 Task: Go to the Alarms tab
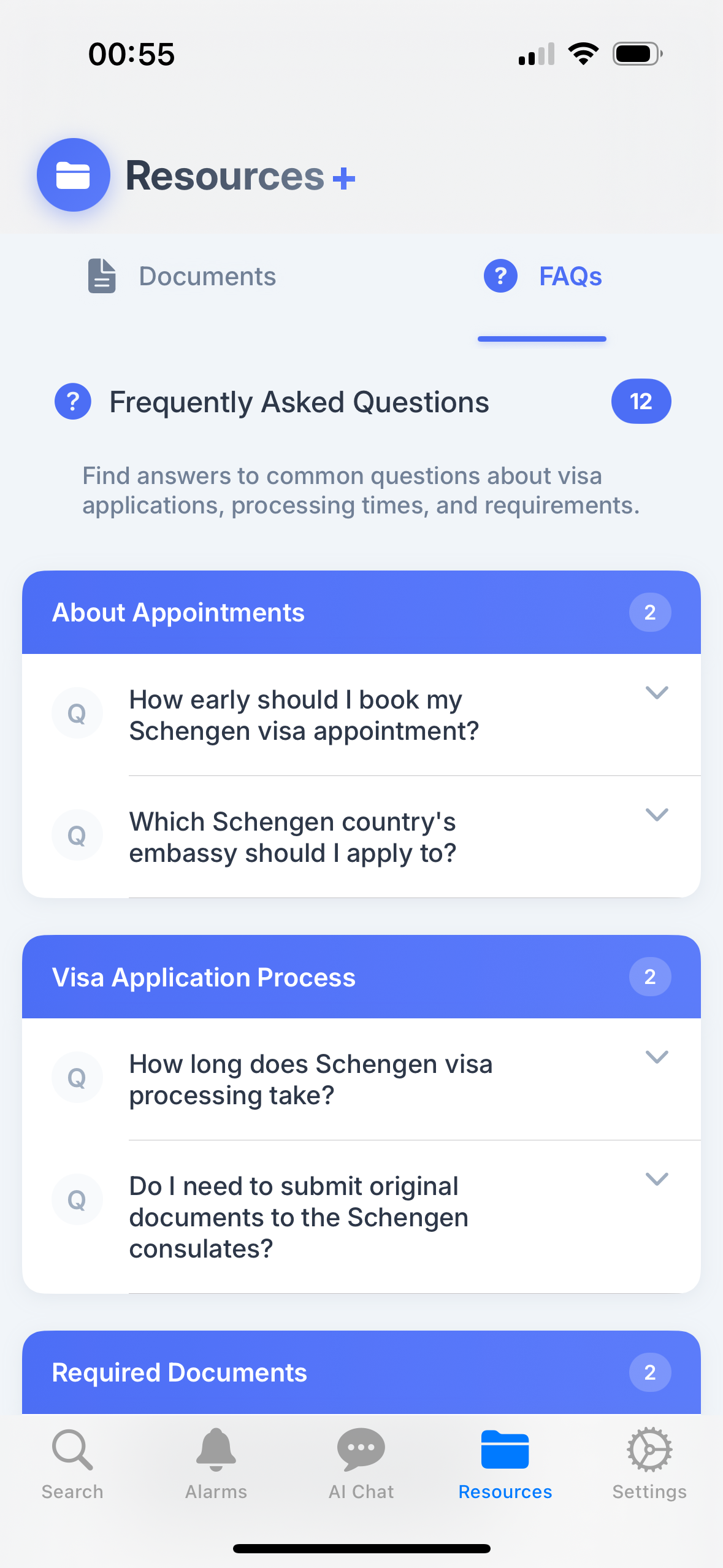(x=216, y=1464)
